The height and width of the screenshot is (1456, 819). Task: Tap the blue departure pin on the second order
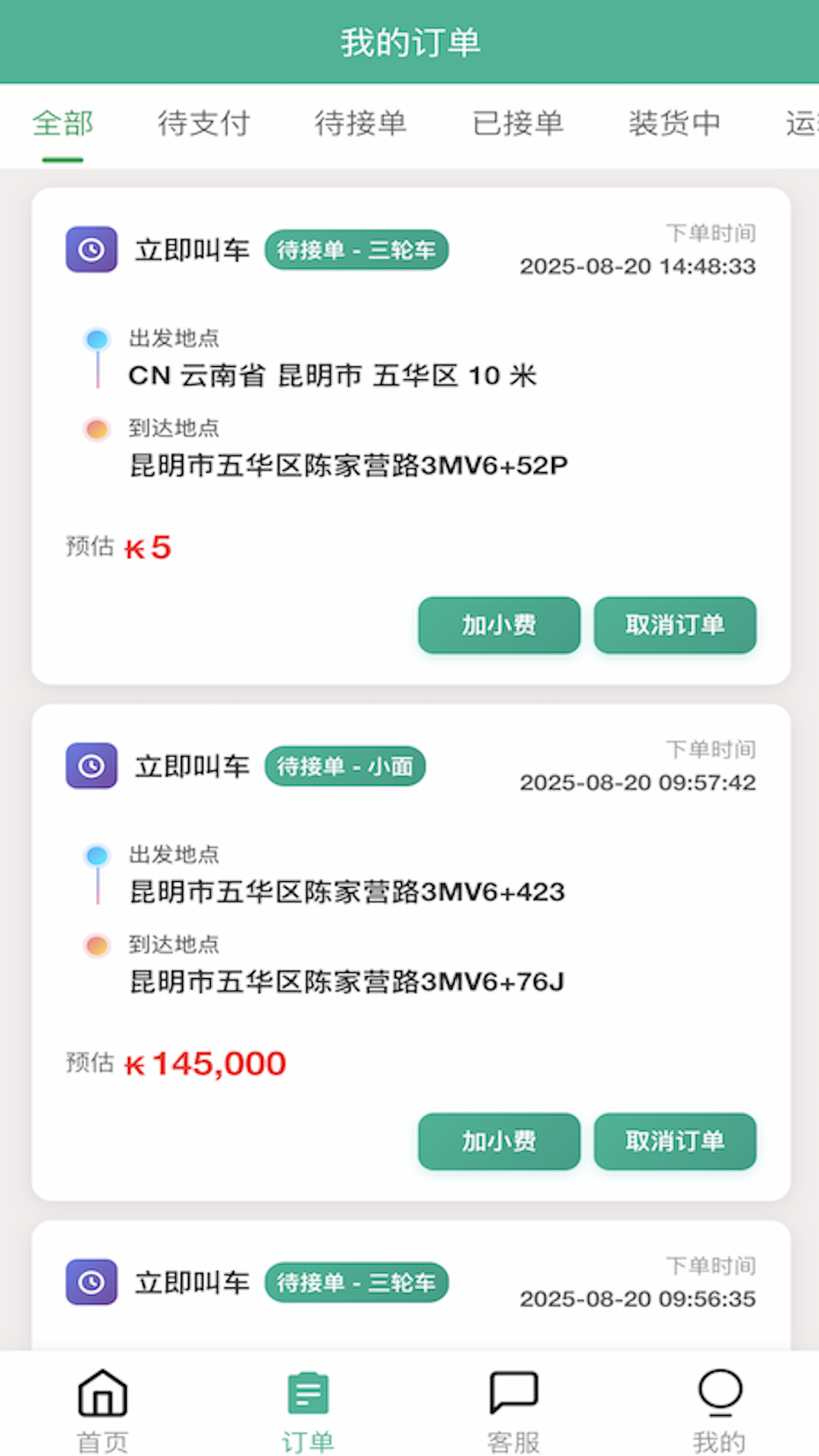[96, 856]
